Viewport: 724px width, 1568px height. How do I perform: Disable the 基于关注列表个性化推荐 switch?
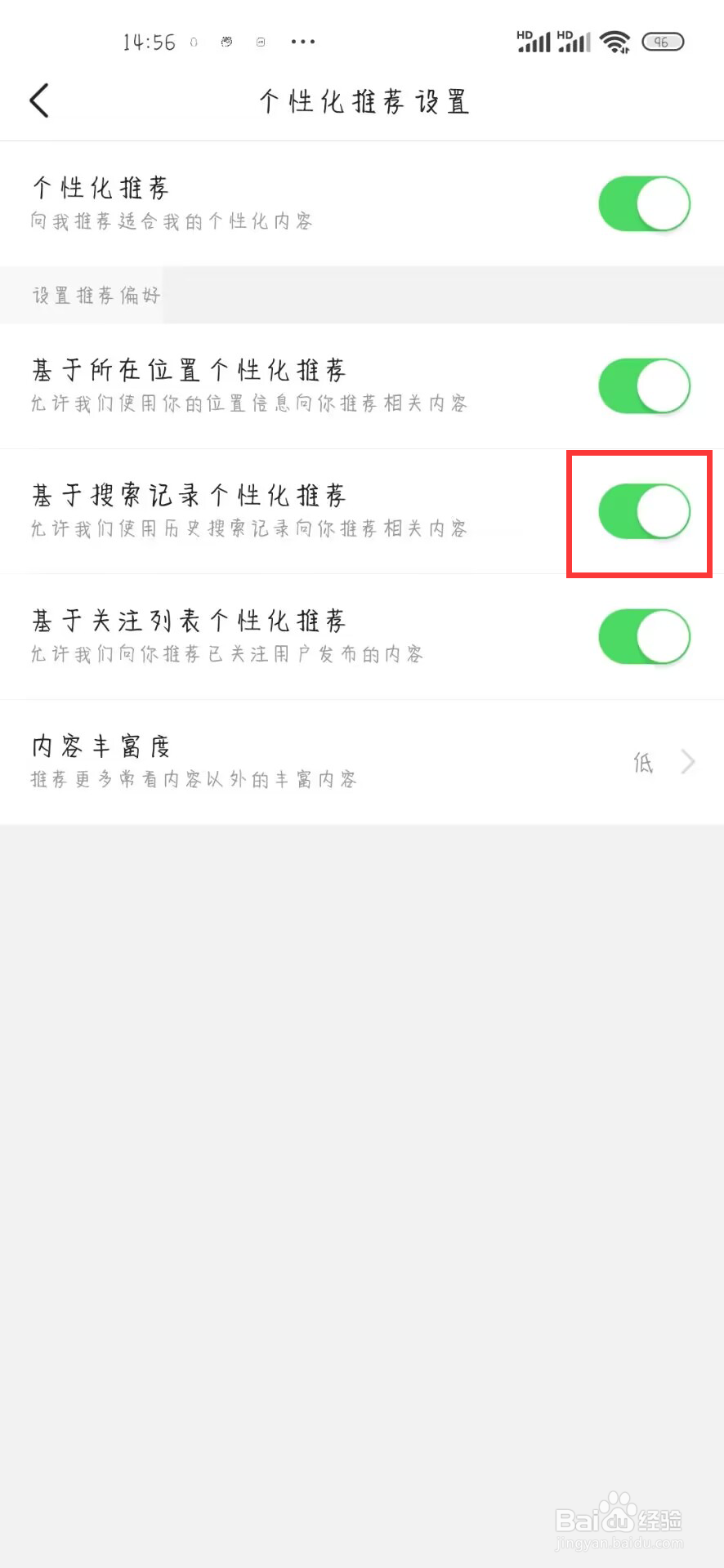click(x=643, y=636)
